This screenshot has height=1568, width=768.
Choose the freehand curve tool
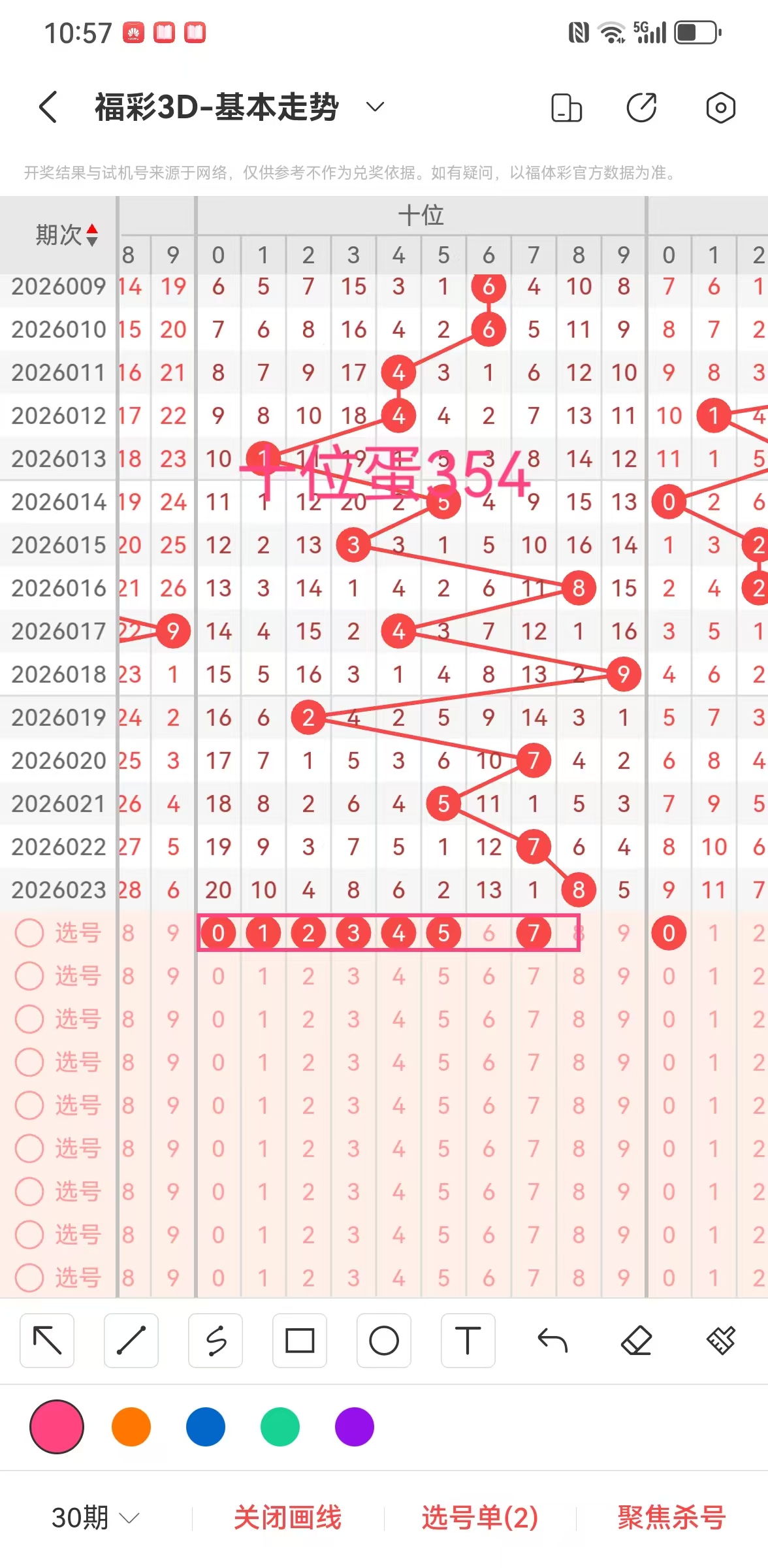pyautogui.click(x=216, y=1341)
